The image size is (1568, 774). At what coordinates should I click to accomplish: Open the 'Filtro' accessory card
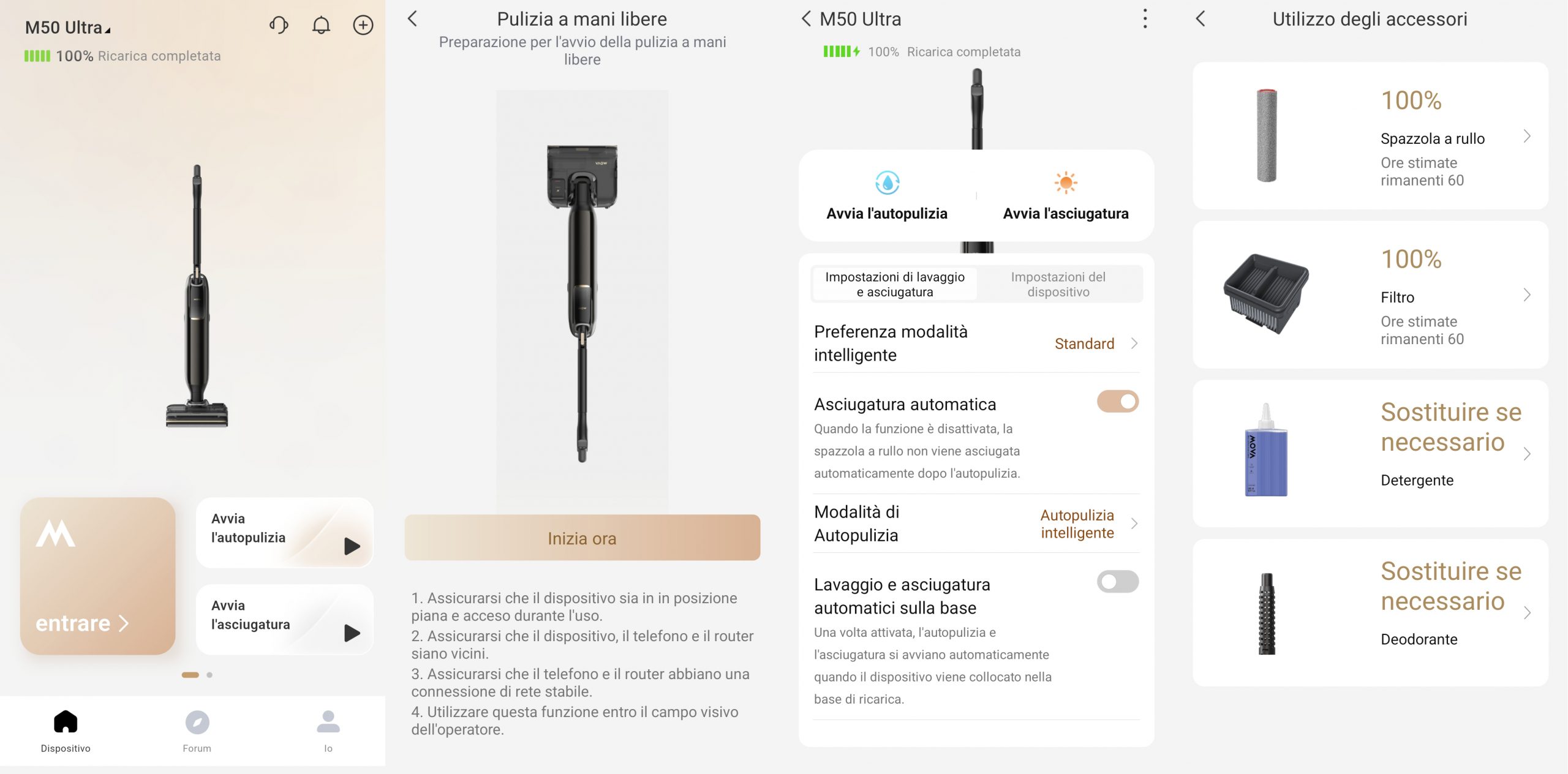point(1370,295)
